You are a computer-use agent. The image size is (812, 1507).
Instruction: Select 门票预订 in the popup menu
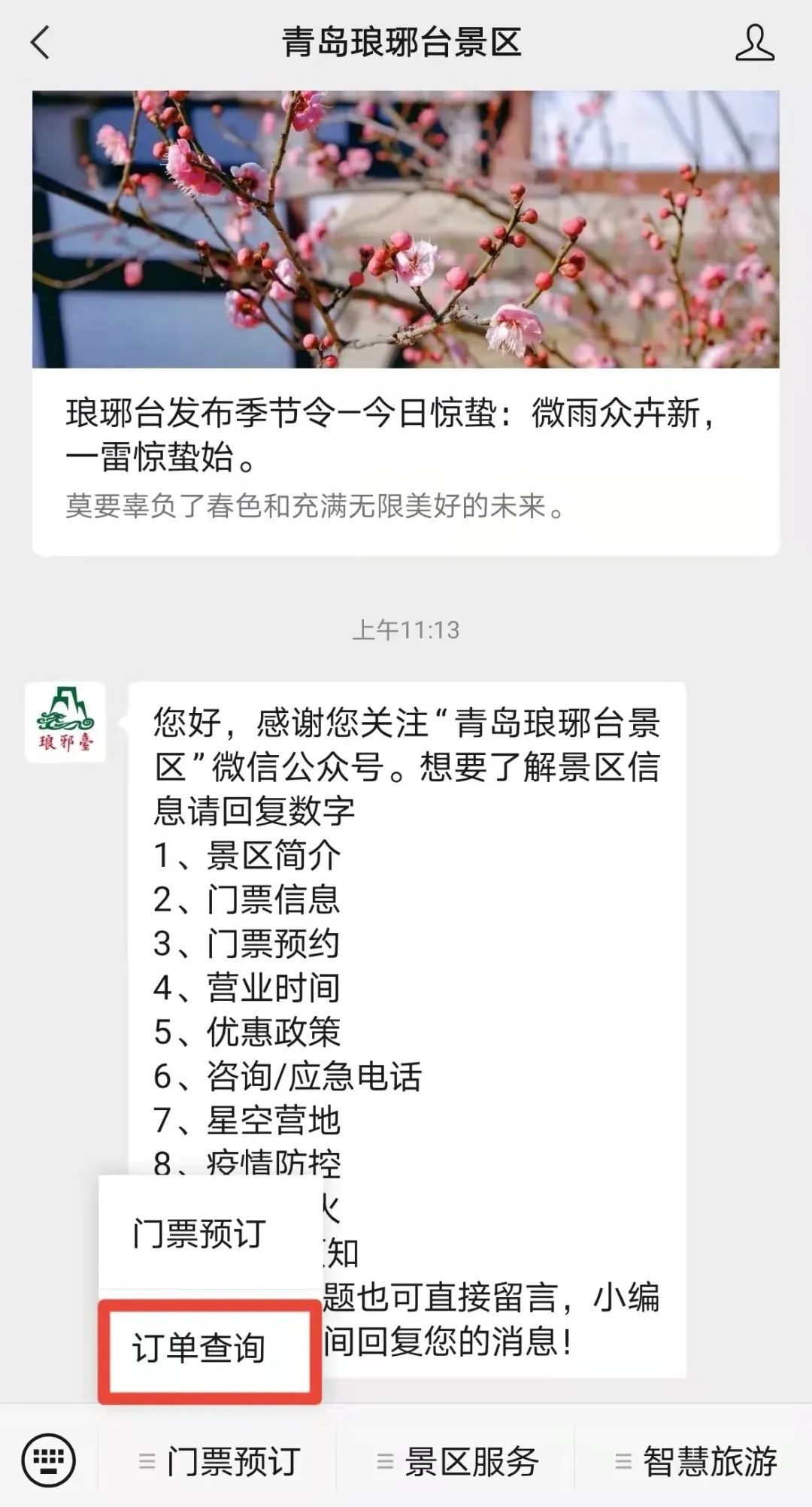pyautogui.click(x=200, y=1234)
